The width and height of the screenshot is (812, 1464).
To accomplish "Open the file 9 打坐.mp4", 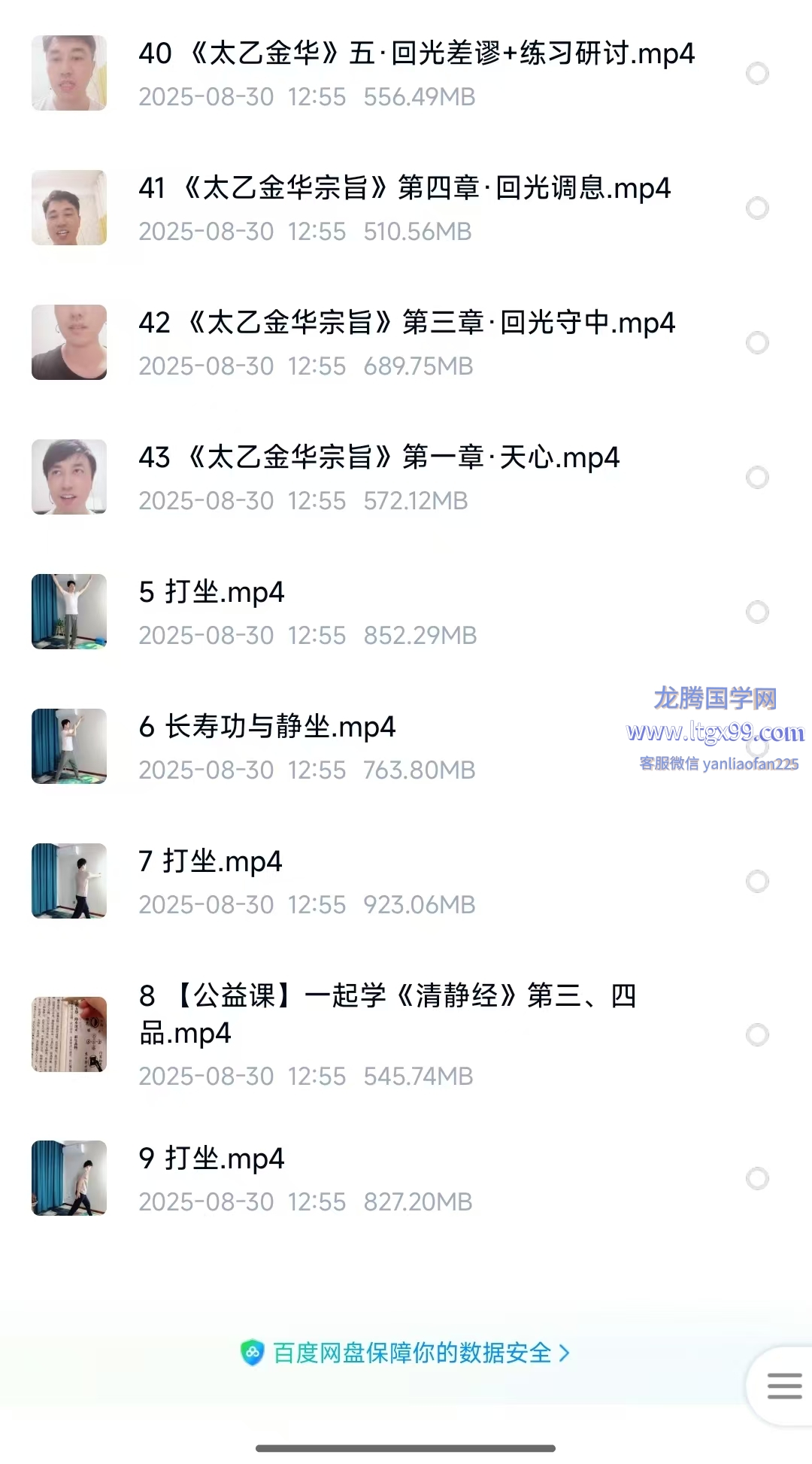I will pos(211,1159).
